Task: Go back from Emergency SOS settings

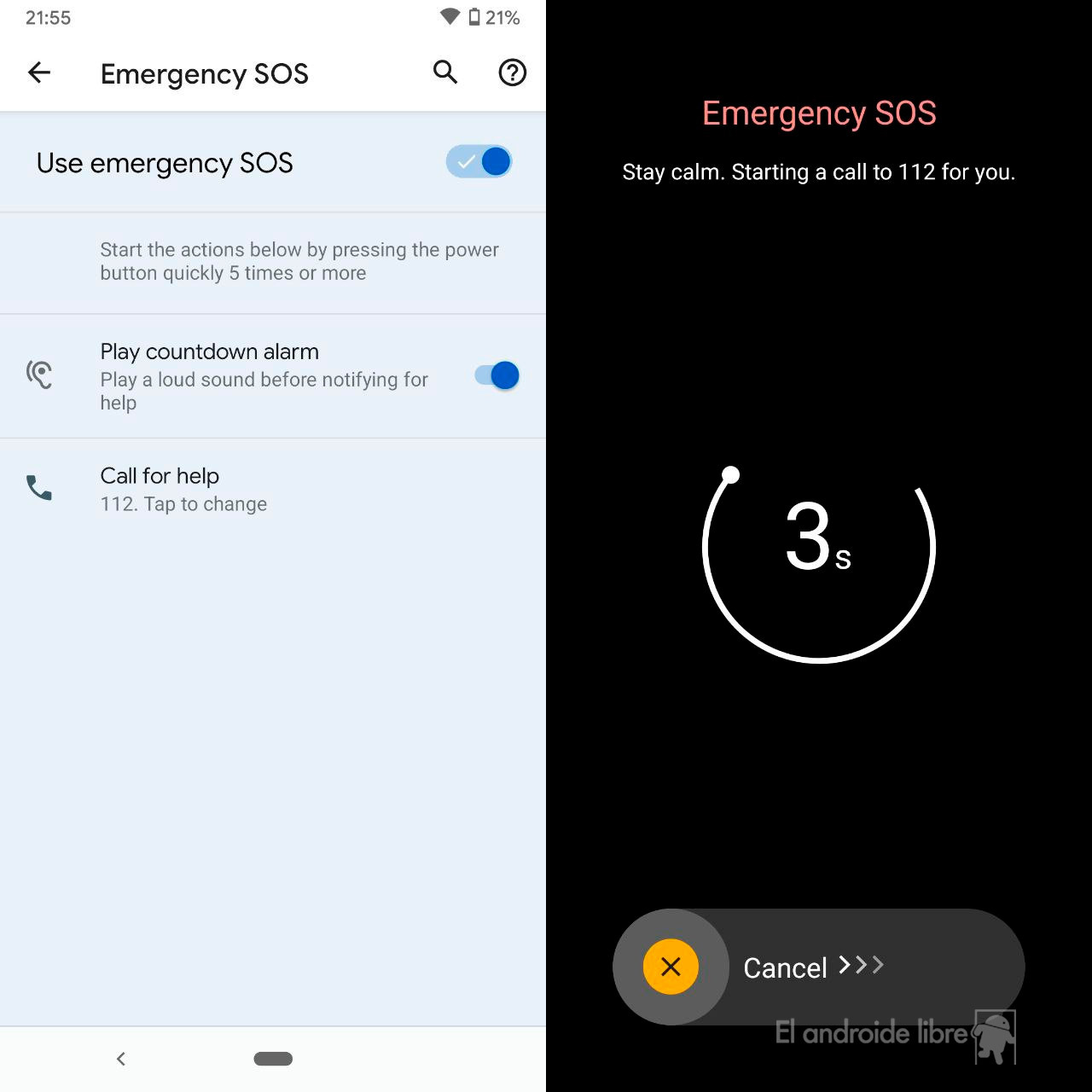Action: (x=39, y=73)
